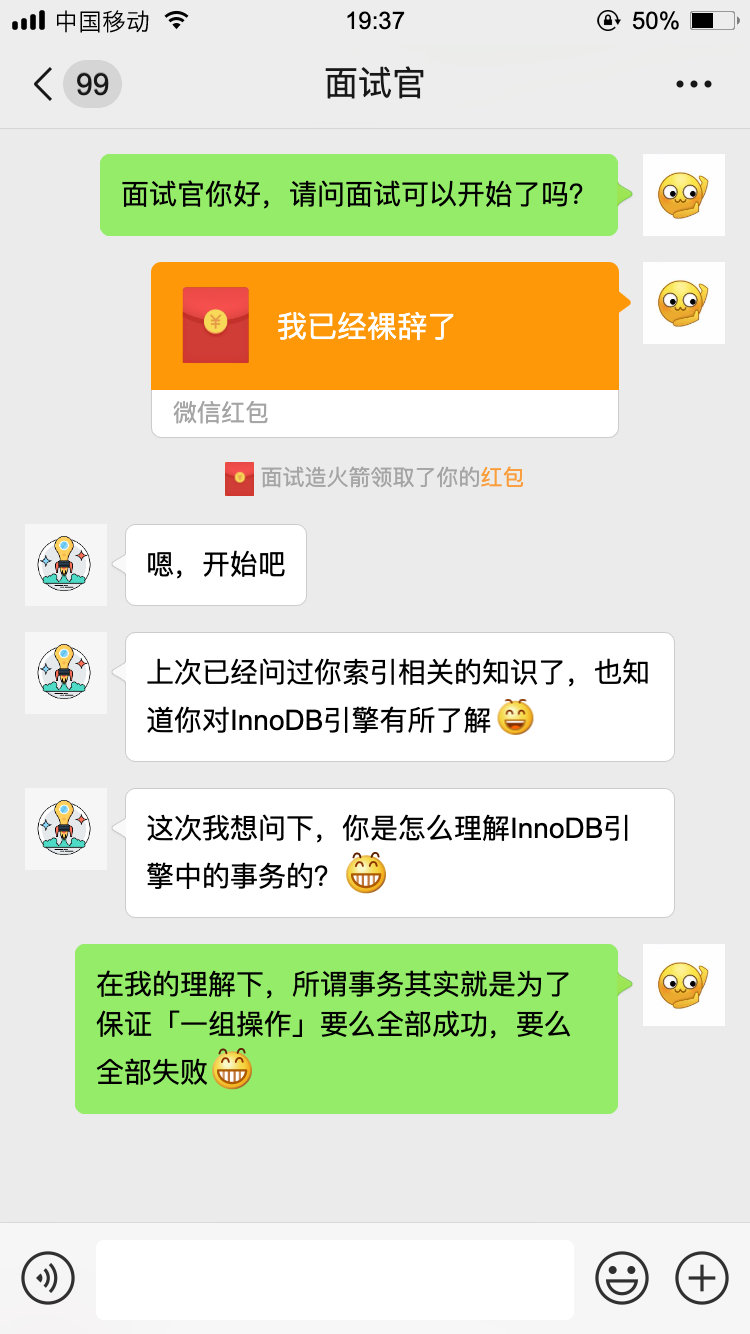The width and height of the screenshot is (750, 1334).
Task: View profile of avatar beside 嗯，开始吧
Action: tap(65, 565)
